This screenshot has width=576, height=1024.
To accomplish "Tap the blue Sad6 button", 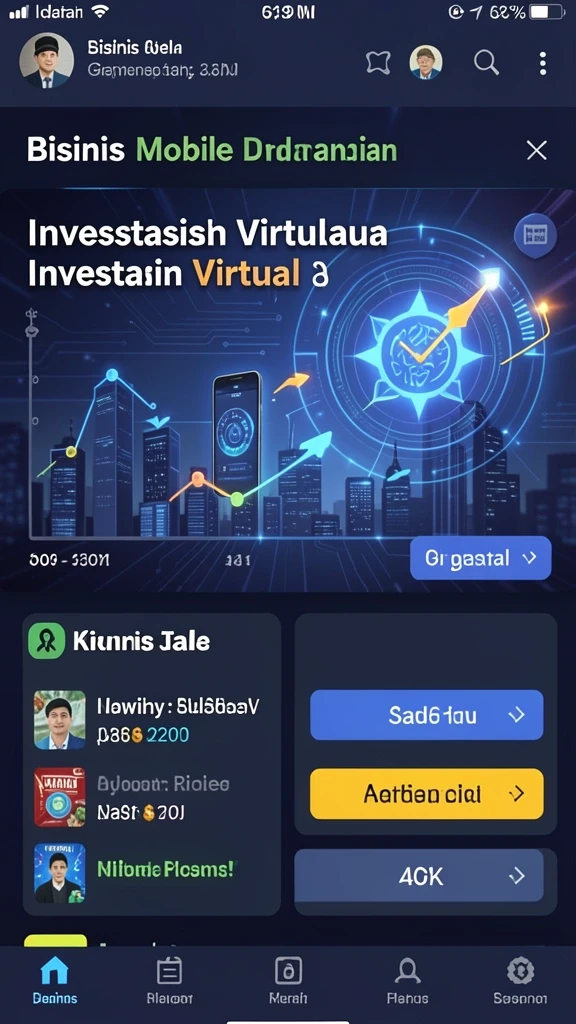I will (x=426, y=715).
